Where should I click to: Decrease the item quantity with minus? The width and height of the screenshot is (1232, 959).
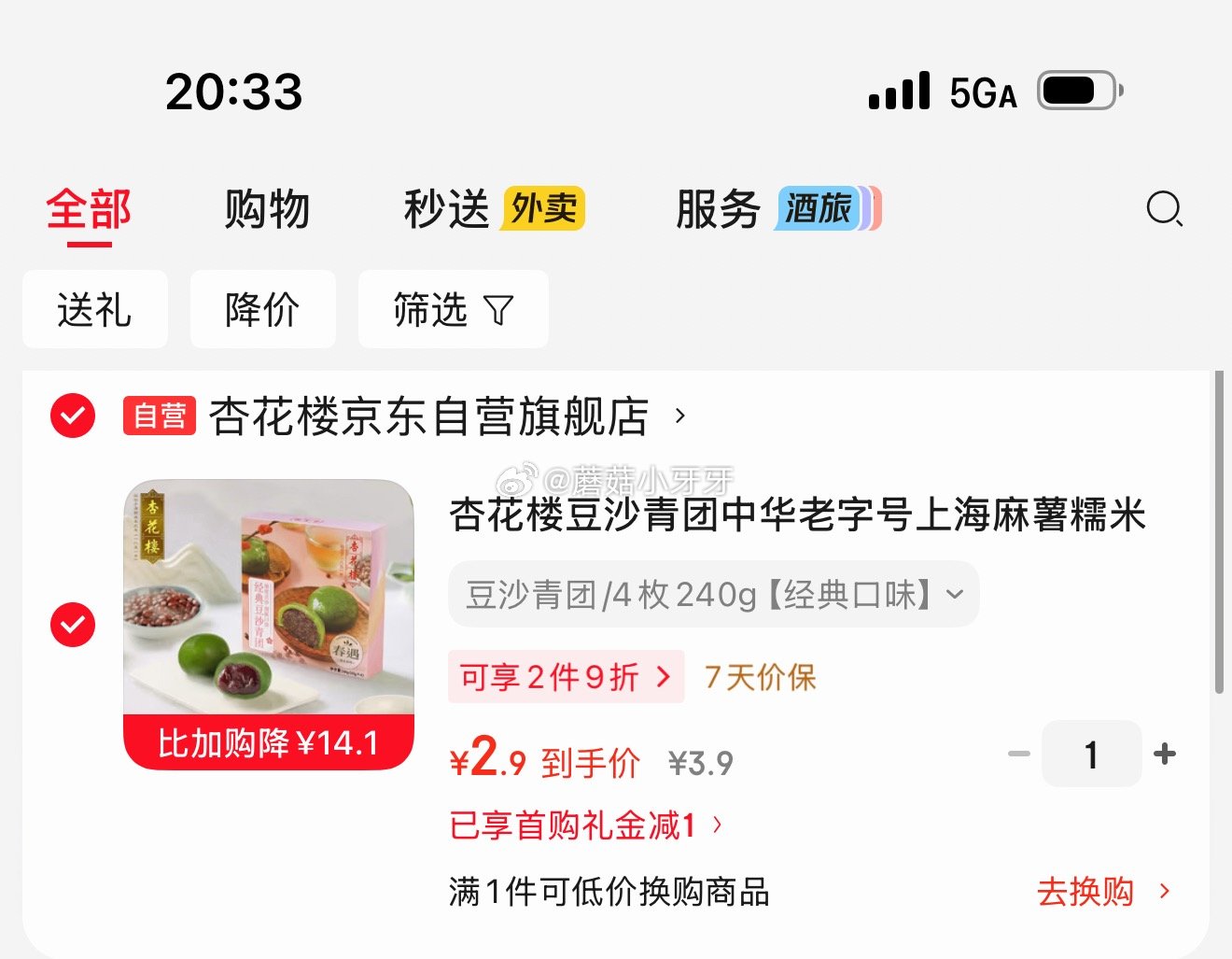click(x=1019, y=754)
